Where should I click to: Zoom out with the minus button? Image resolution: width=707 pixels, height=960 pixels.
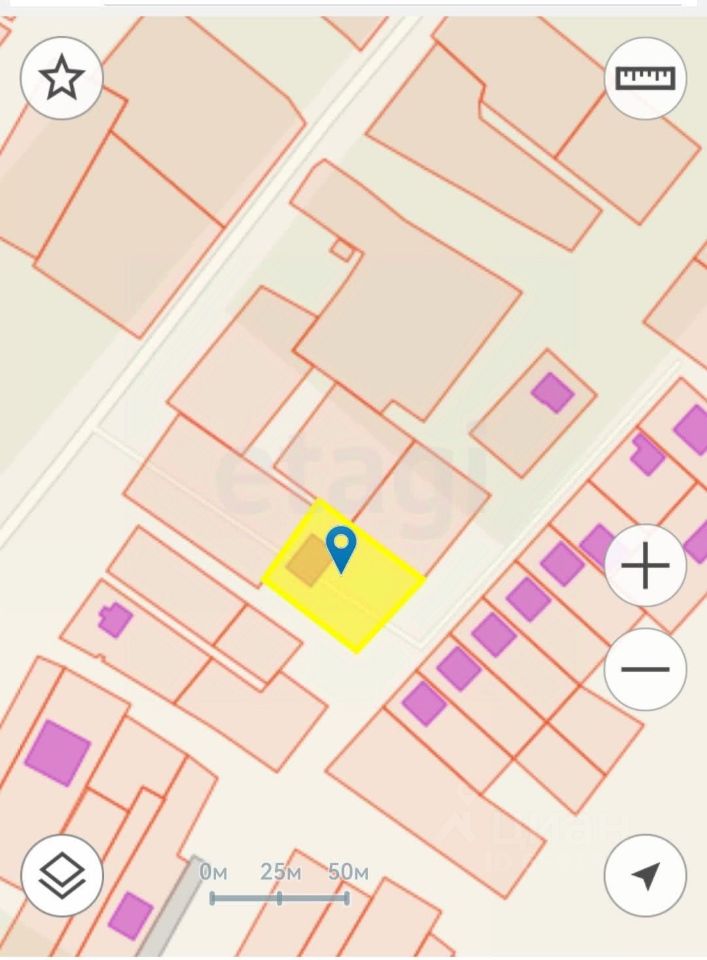(x=645, y=669)
